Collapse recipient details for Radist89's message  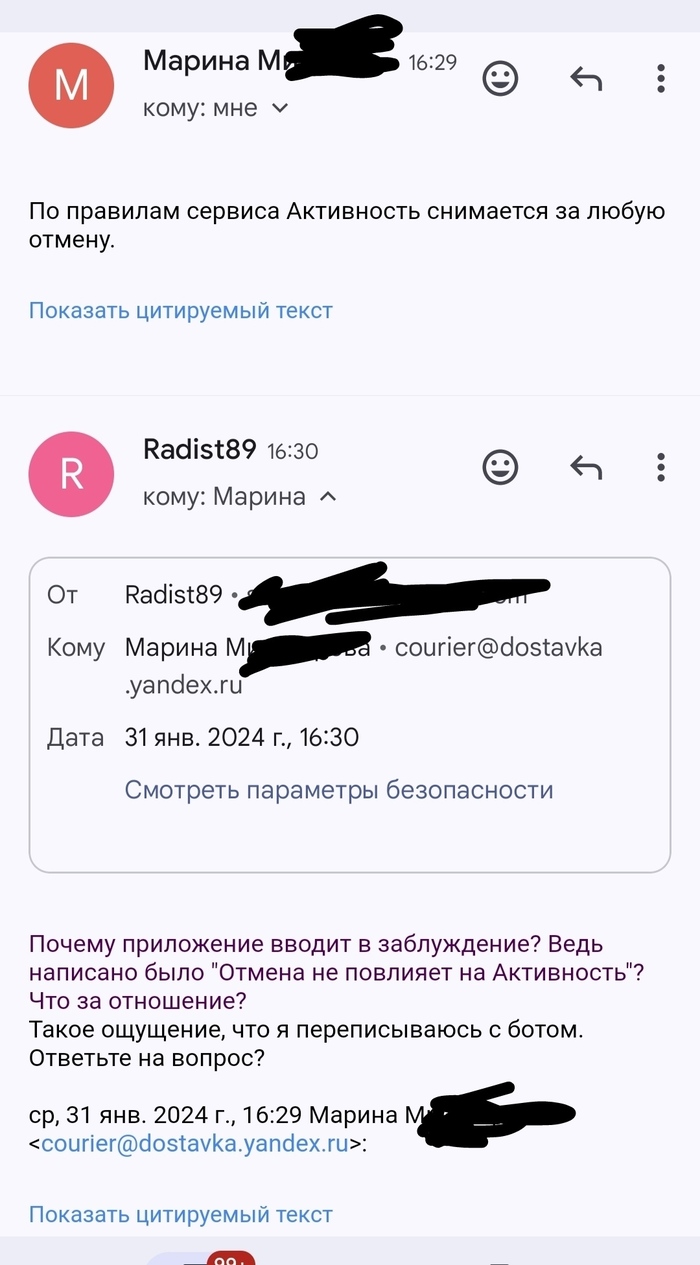pyautogui.click(x=328, y=496)
